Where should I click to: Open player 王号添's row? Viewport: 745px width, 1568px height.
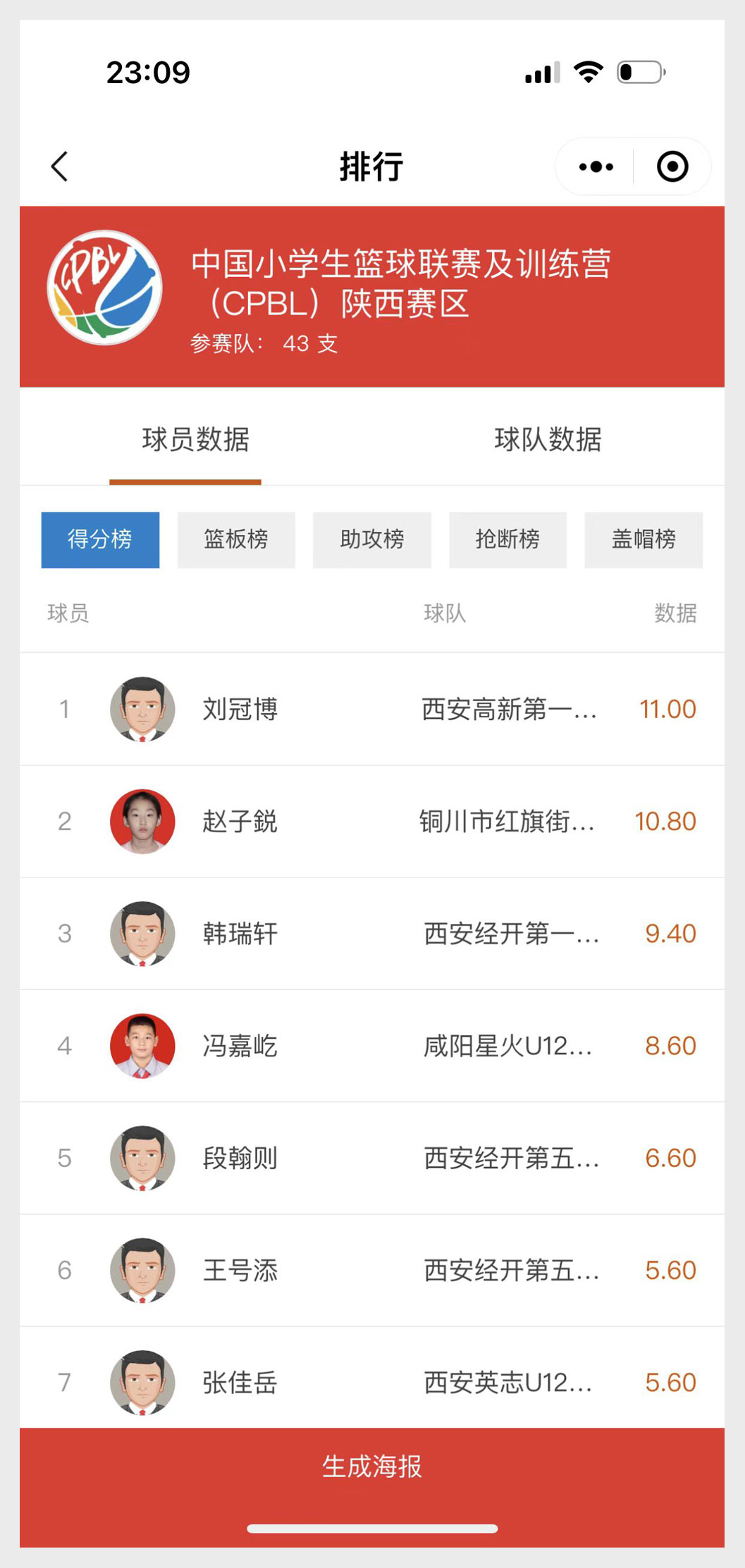click(x=372, y=1270)
